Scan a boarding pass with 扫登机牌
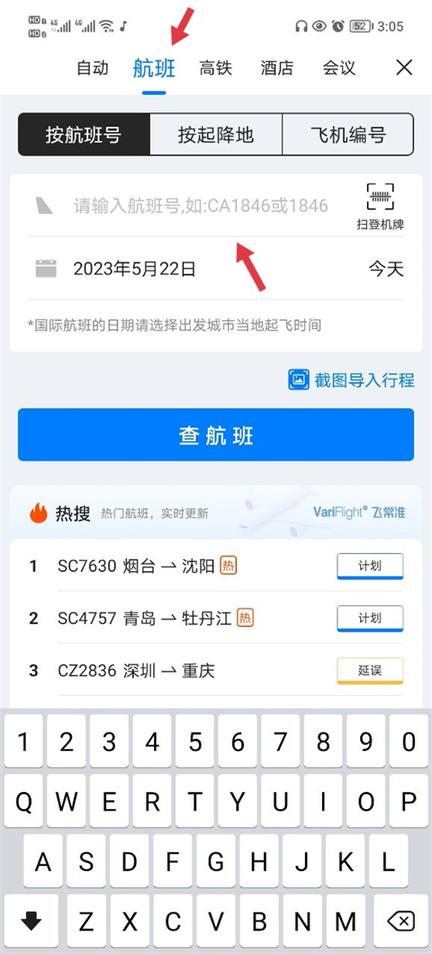 point(380,206)
